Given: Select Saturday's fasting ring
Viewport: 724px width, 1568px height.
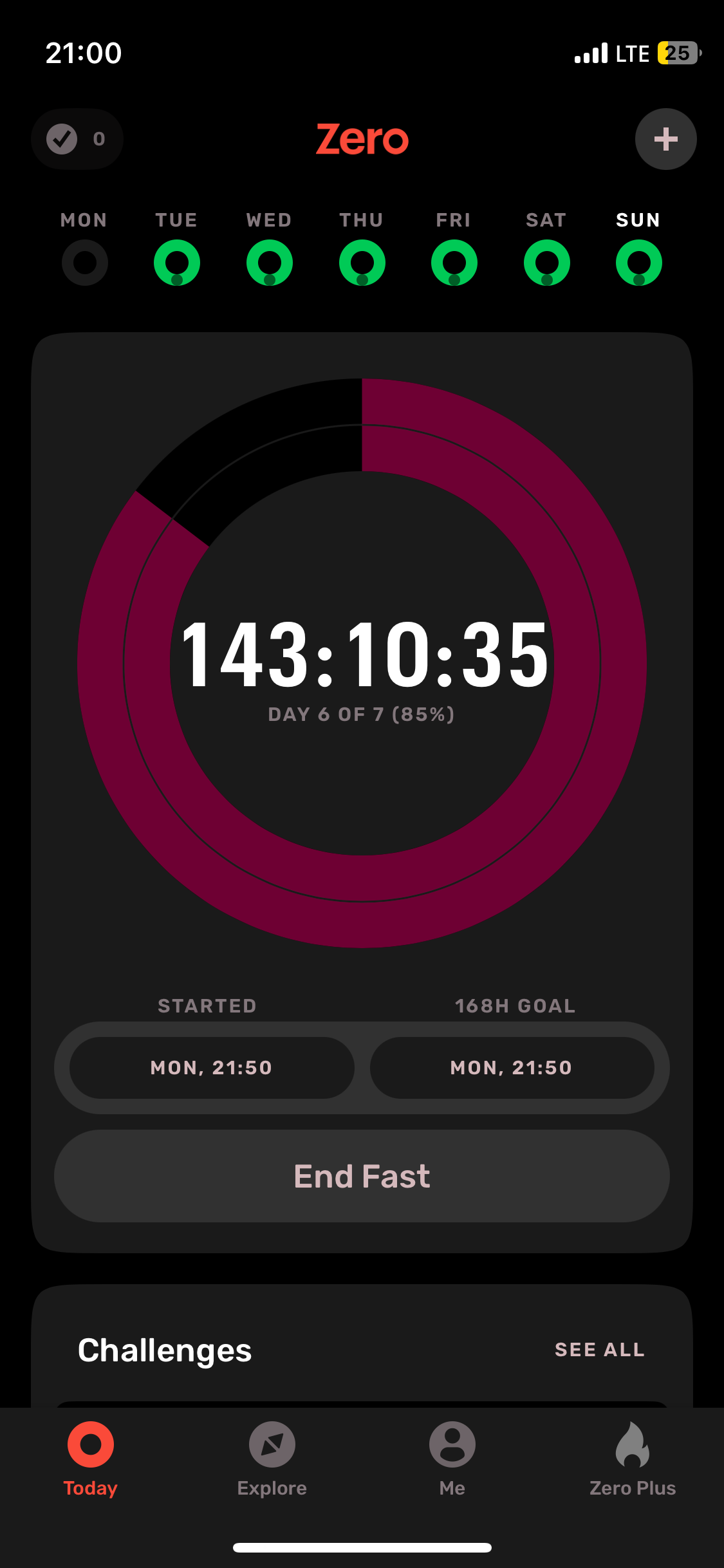Looking at the screenshot, I should (547, 263).
